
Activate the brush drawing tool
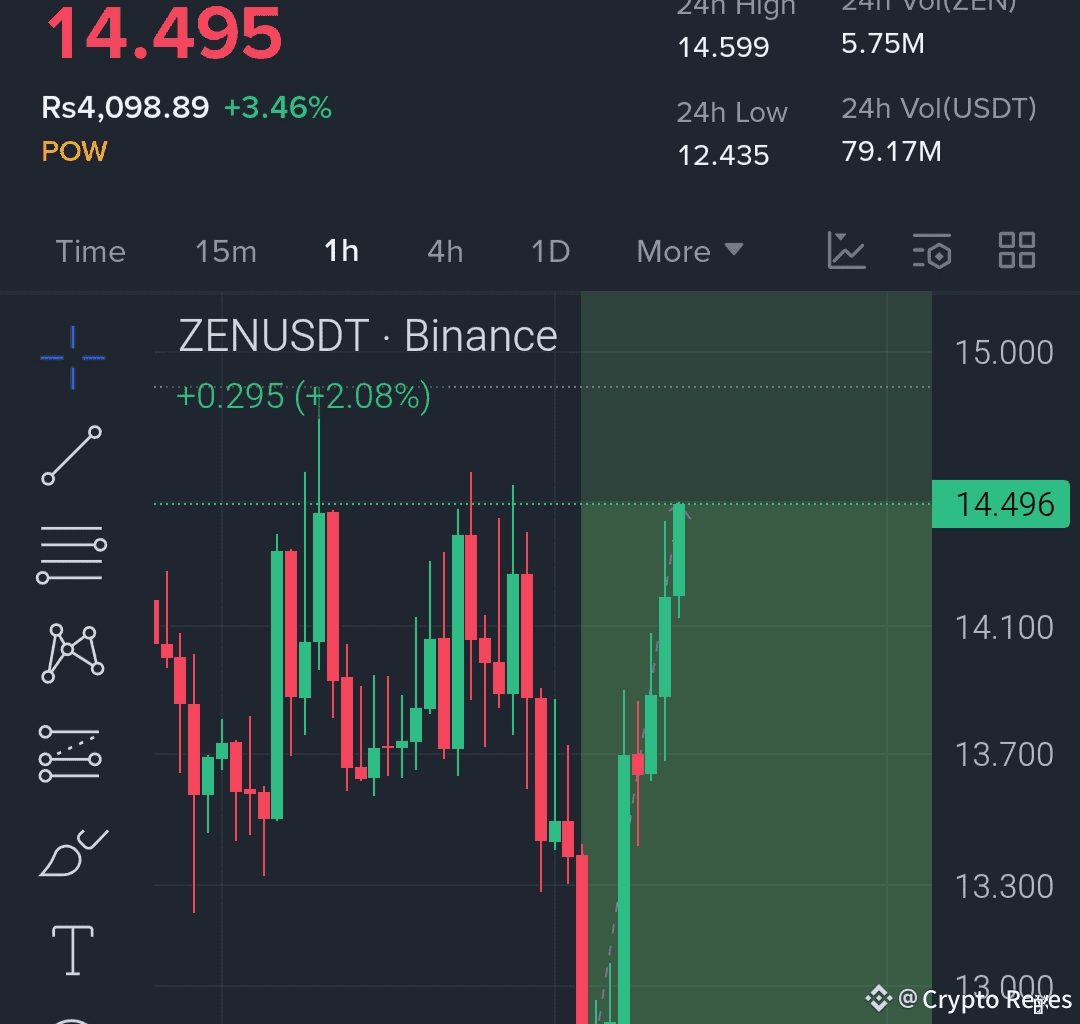(x=73, y=853)
